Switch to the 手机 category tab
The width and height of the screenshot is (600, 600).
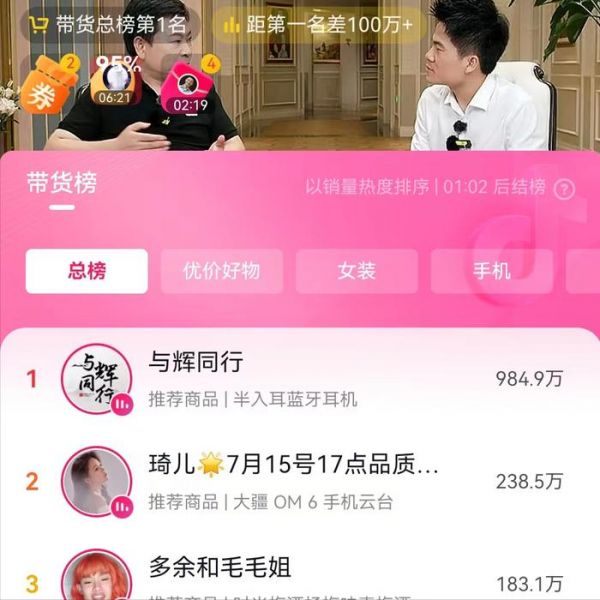tap(491, 271)
